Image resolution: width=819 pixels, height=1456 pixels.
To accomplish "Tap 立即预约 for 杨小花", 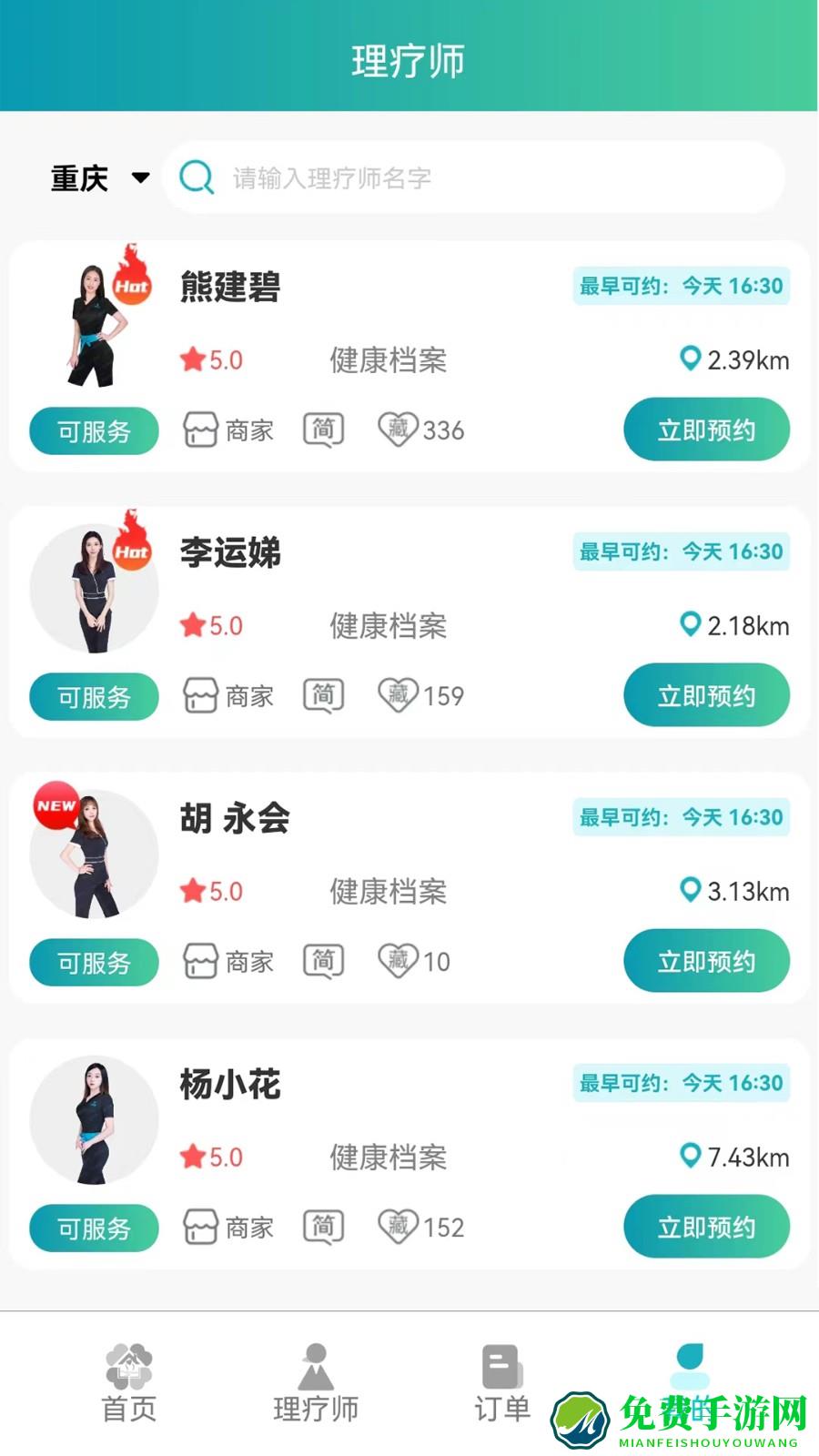I will 707,1227.
